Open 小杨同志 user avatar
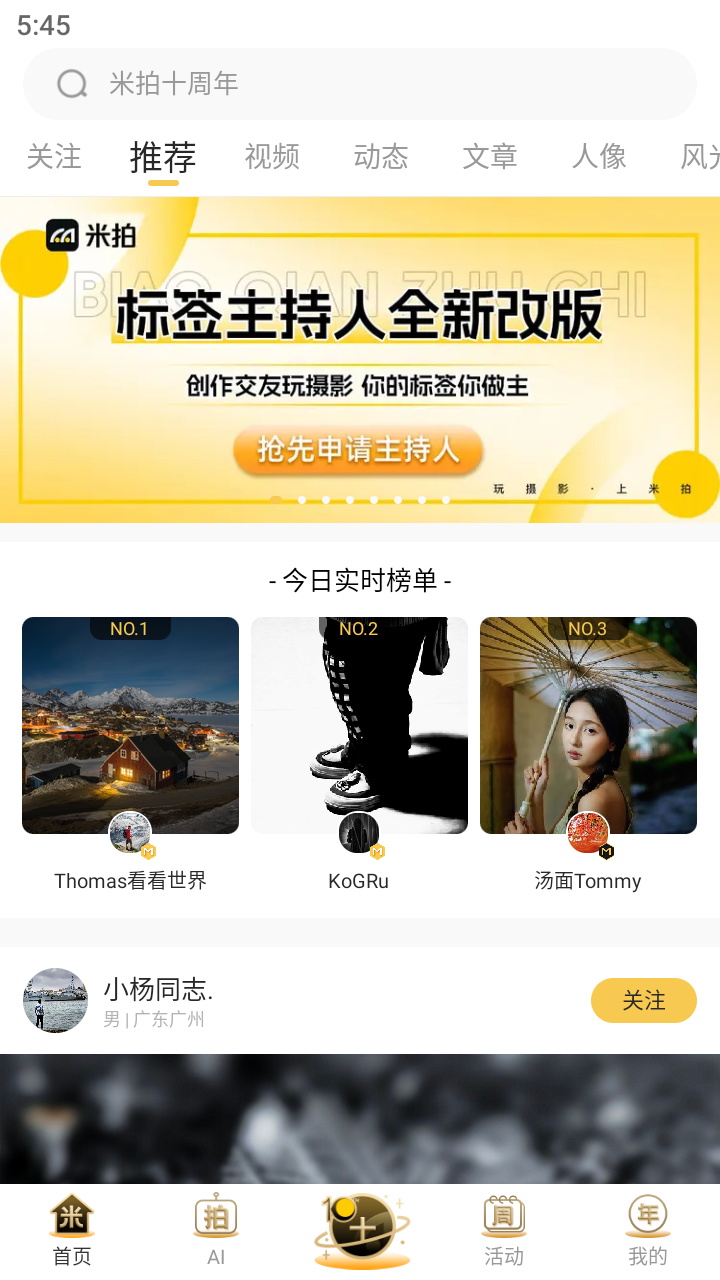Viewport: 720px width, 1280px height. click(x=55, y=1000)
